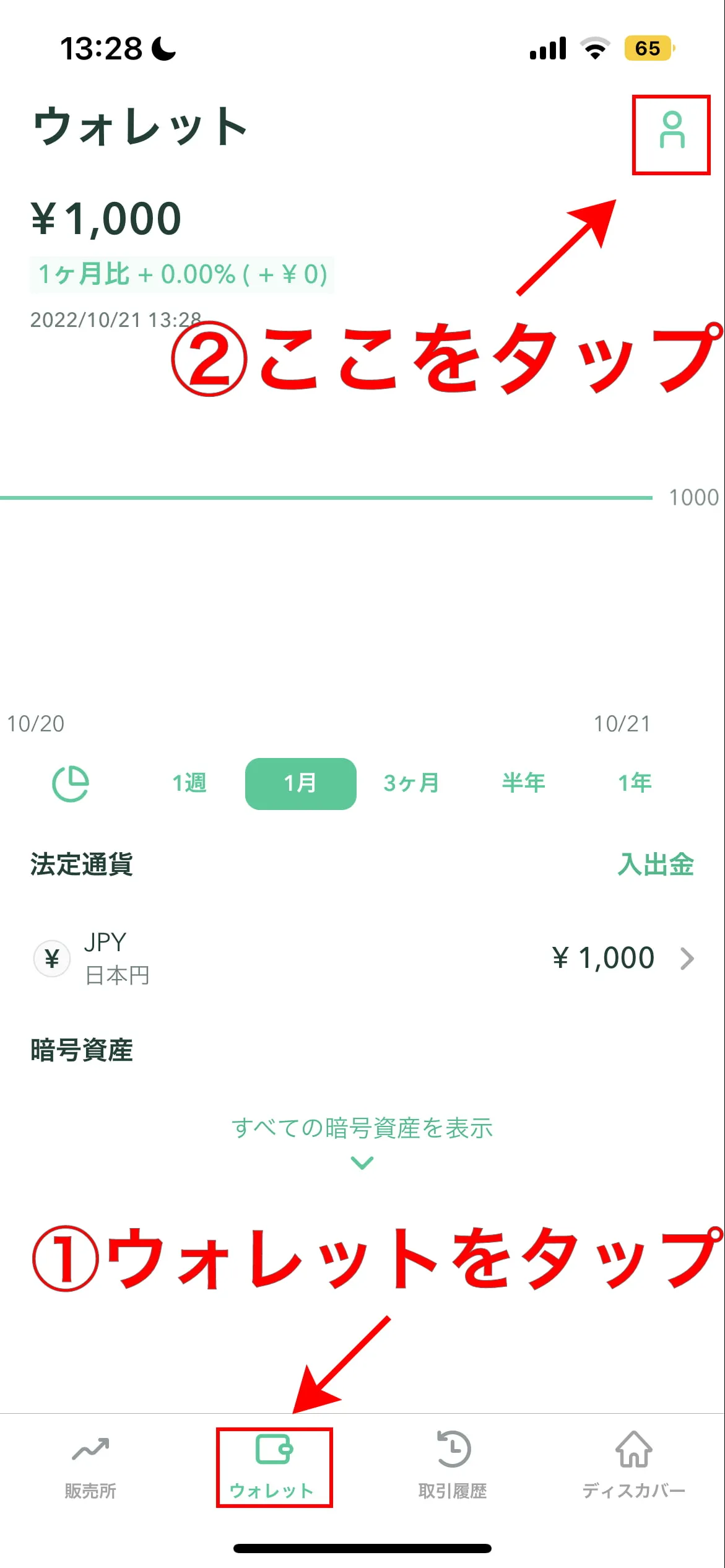Tap the chevron below 暗号資産 section

click(362, 1162)
